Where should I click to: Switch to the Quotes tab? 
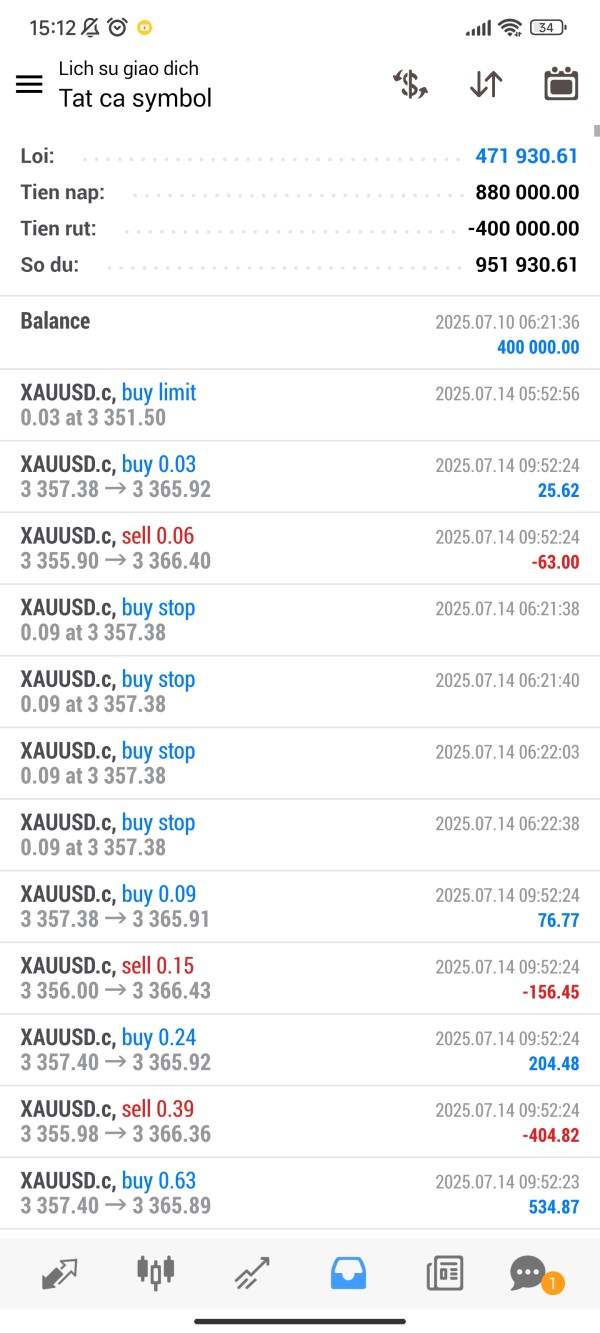pos(60,1273)
